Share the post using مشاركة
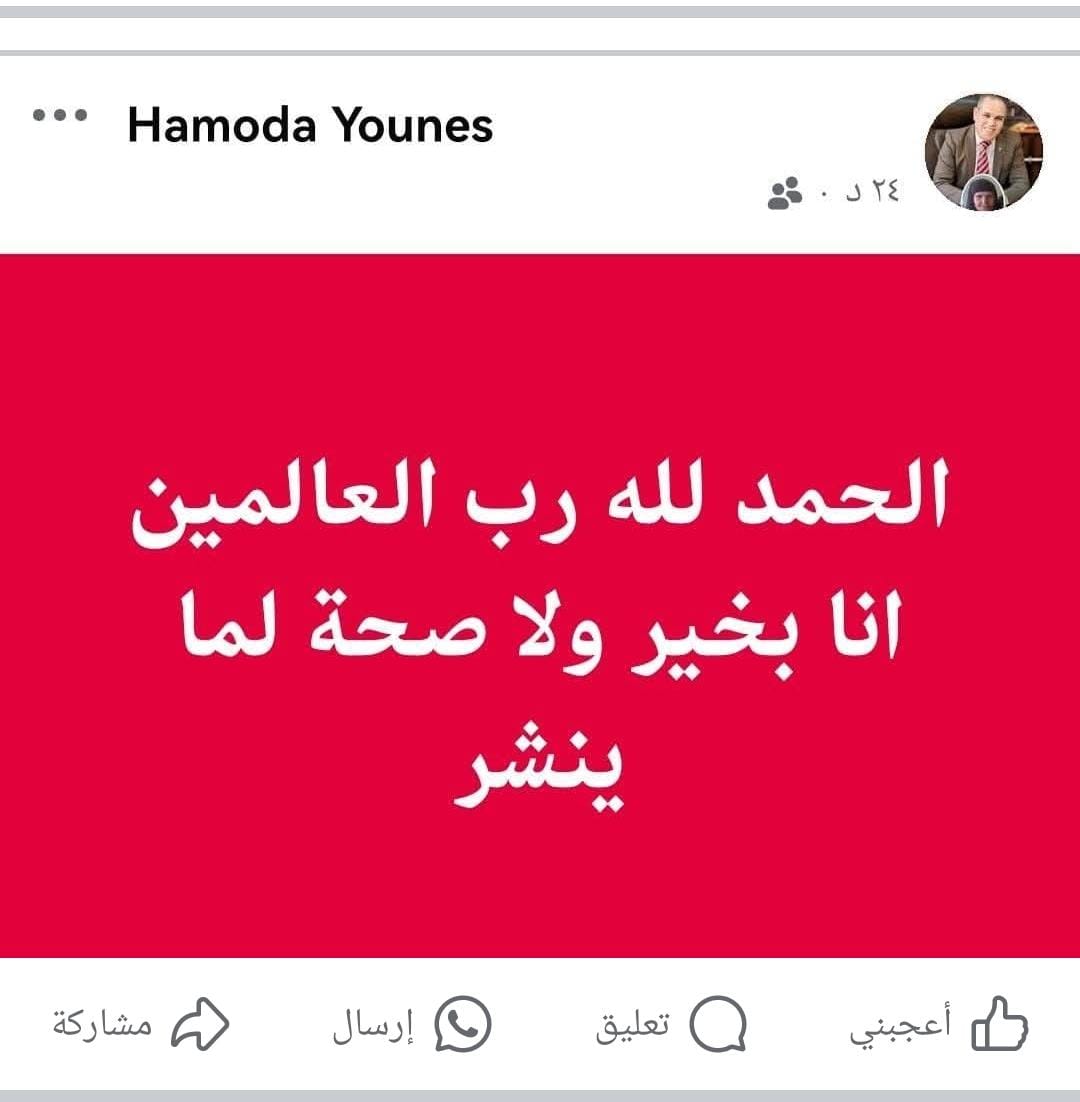 pyautogui.click(x=141, y=1026)
